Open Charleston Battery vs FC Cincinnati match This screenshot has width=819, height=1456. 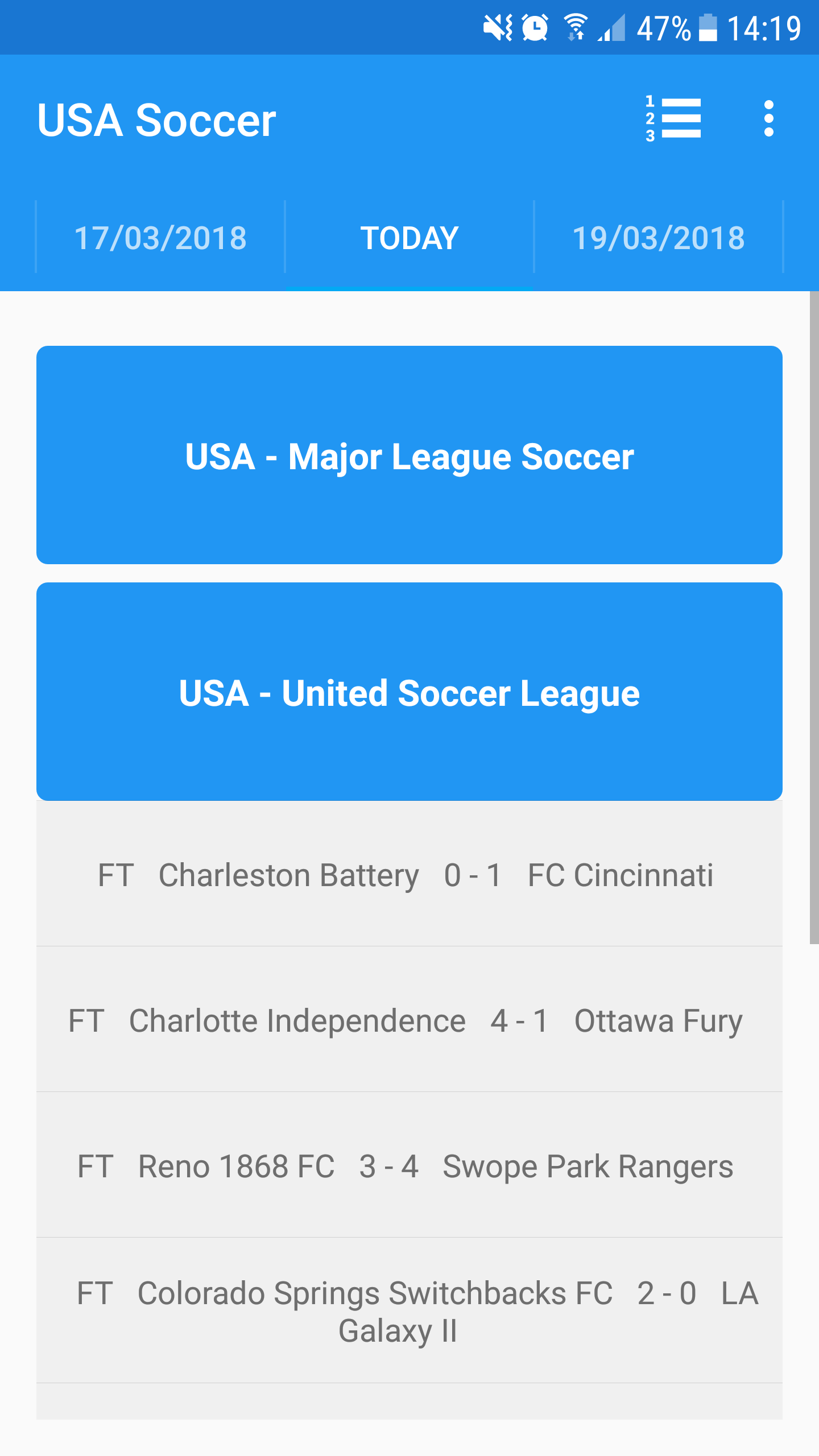409,876
